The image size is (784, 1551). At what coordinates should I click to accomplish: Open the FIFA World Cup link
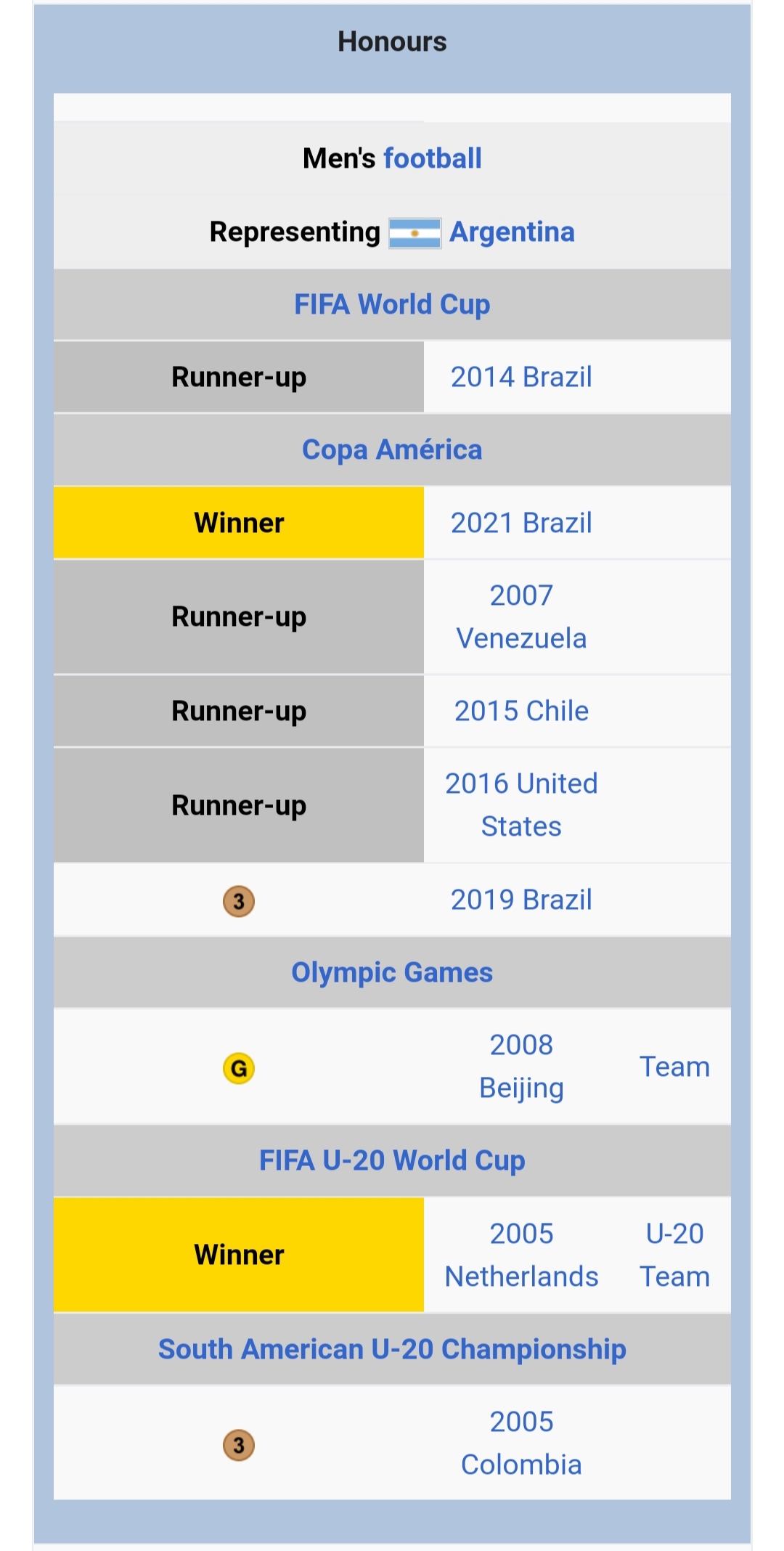(x=392, y=305)
